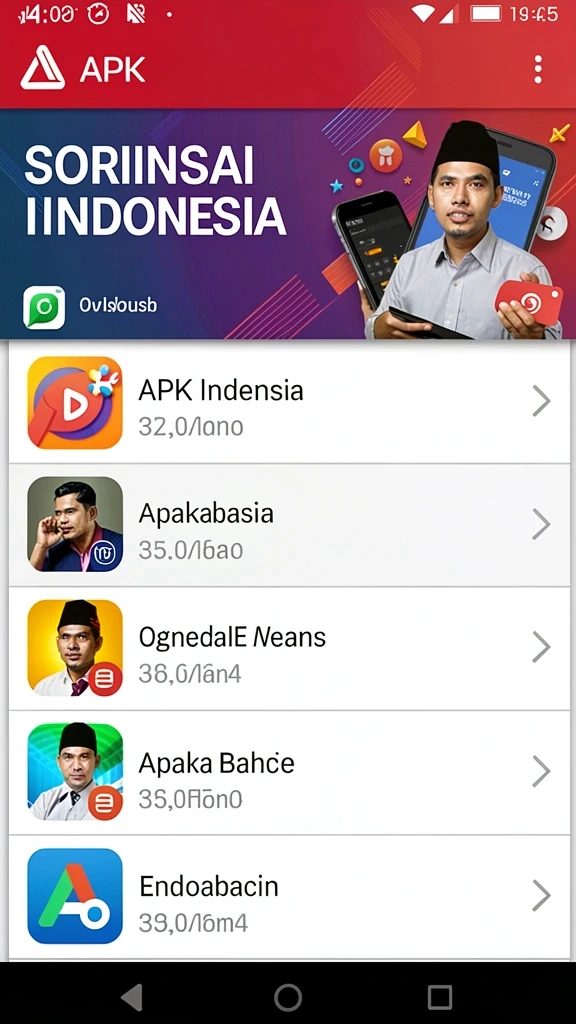Open the Endoabacin app entry
576x1024 pixels.
(x=289, y=897)
